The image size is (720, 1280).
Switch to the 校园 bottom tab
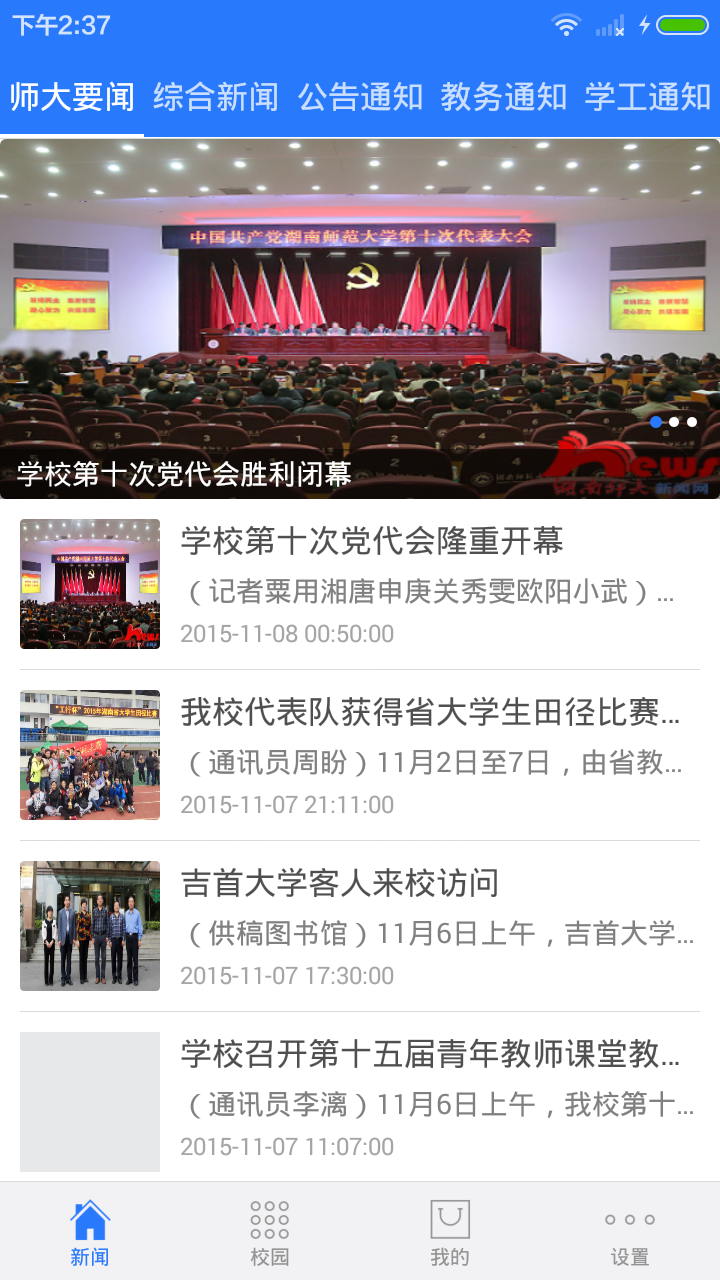coord(270,1232)
